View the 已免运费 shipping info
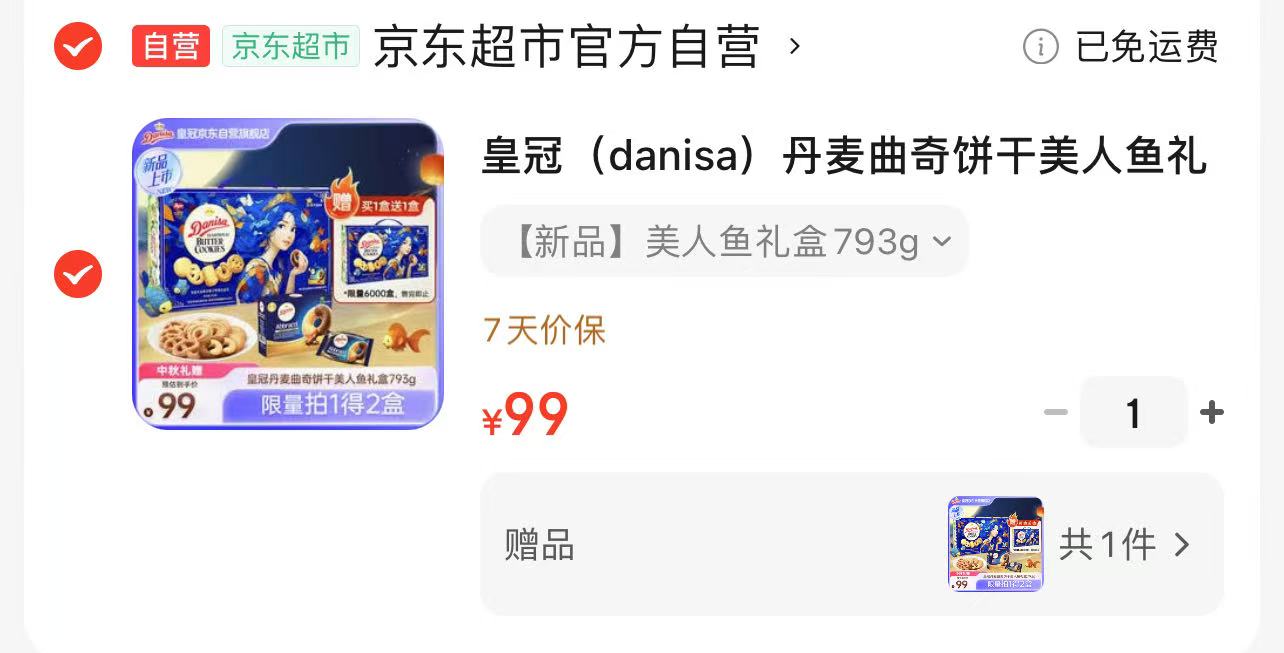 pos(1122,47)
